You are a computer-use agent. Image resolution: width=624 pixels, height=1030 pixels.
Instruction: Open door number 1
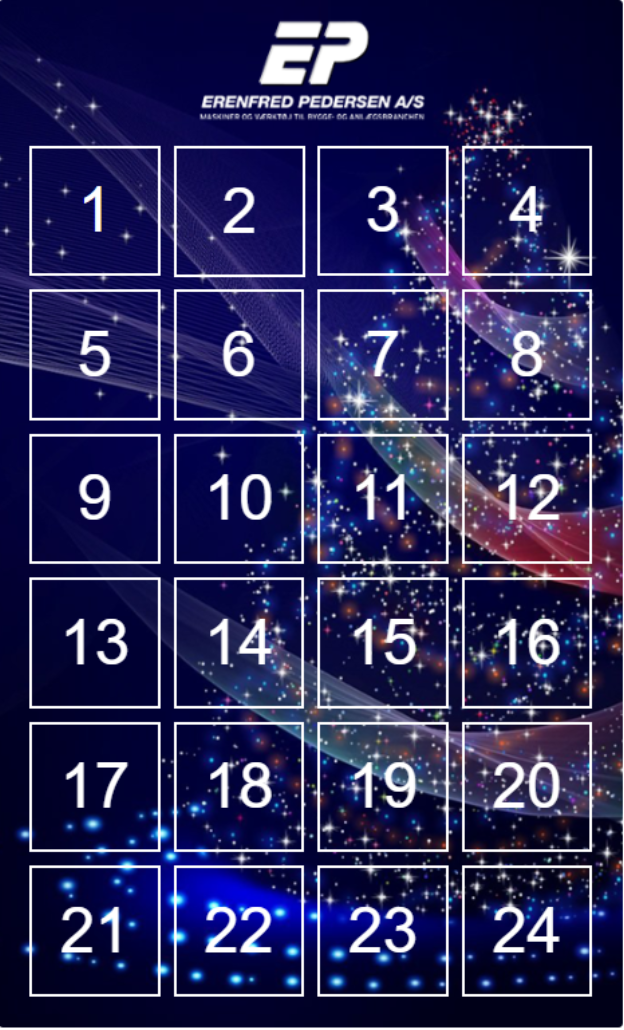(95, 211)
